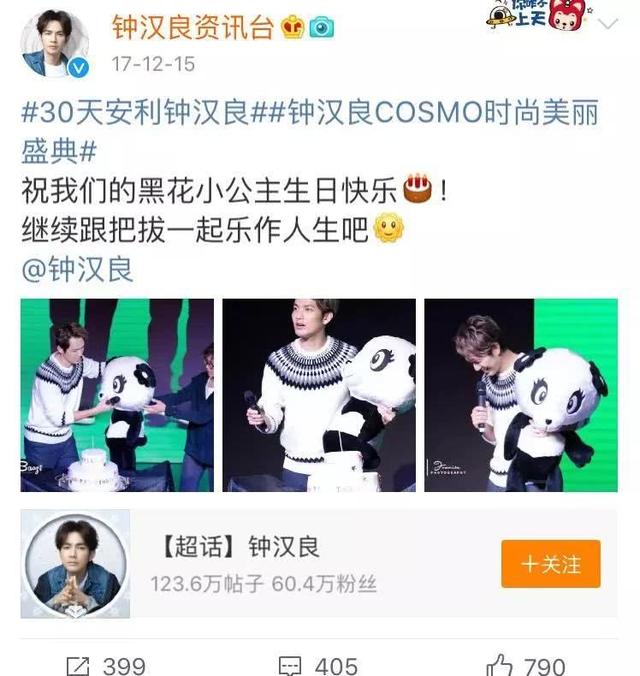
Task: Open the @钟汉良 mention
Action: [x=77, y=269]
